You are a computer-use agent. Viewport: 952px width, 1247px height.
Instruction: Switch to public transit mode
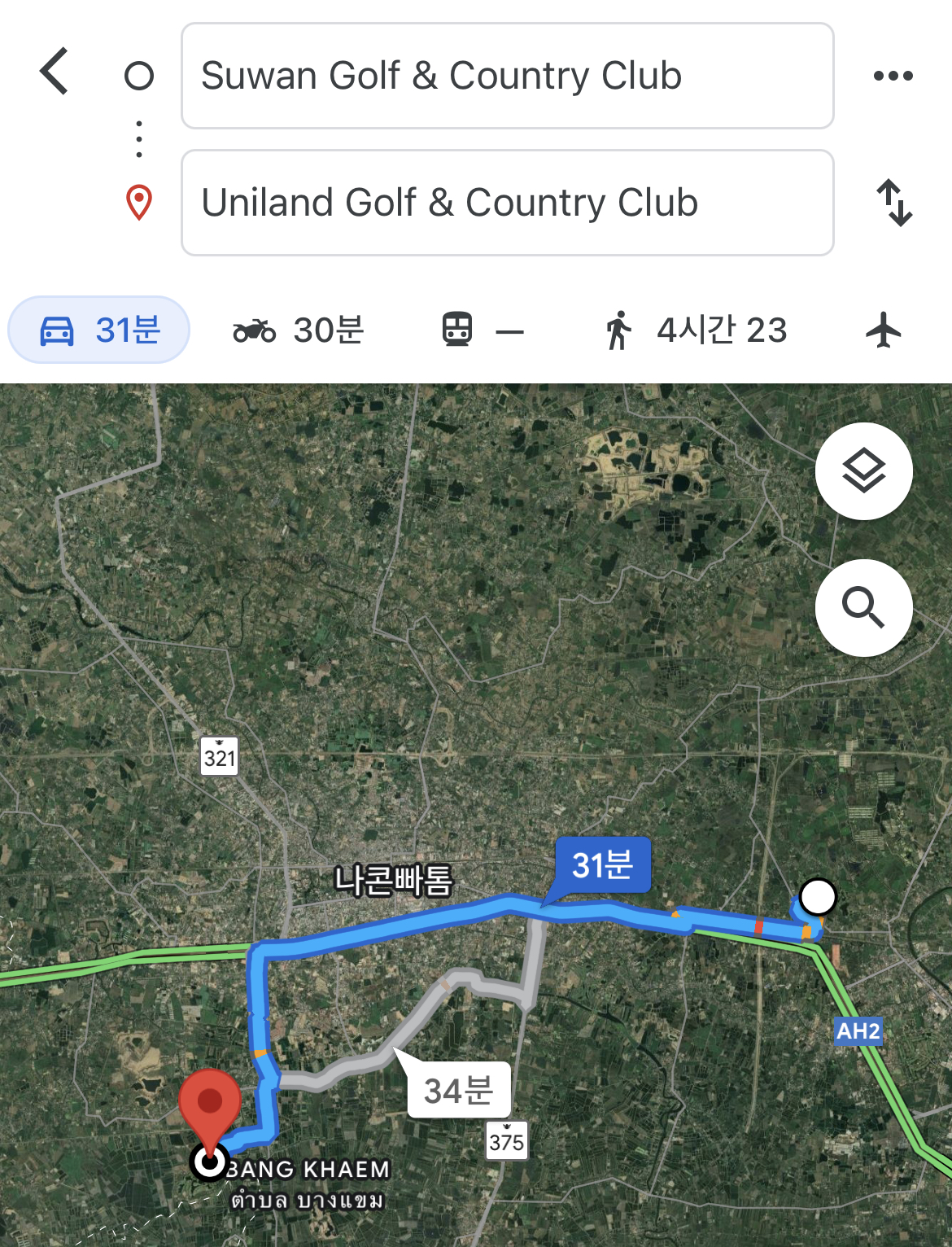[483, 330]
